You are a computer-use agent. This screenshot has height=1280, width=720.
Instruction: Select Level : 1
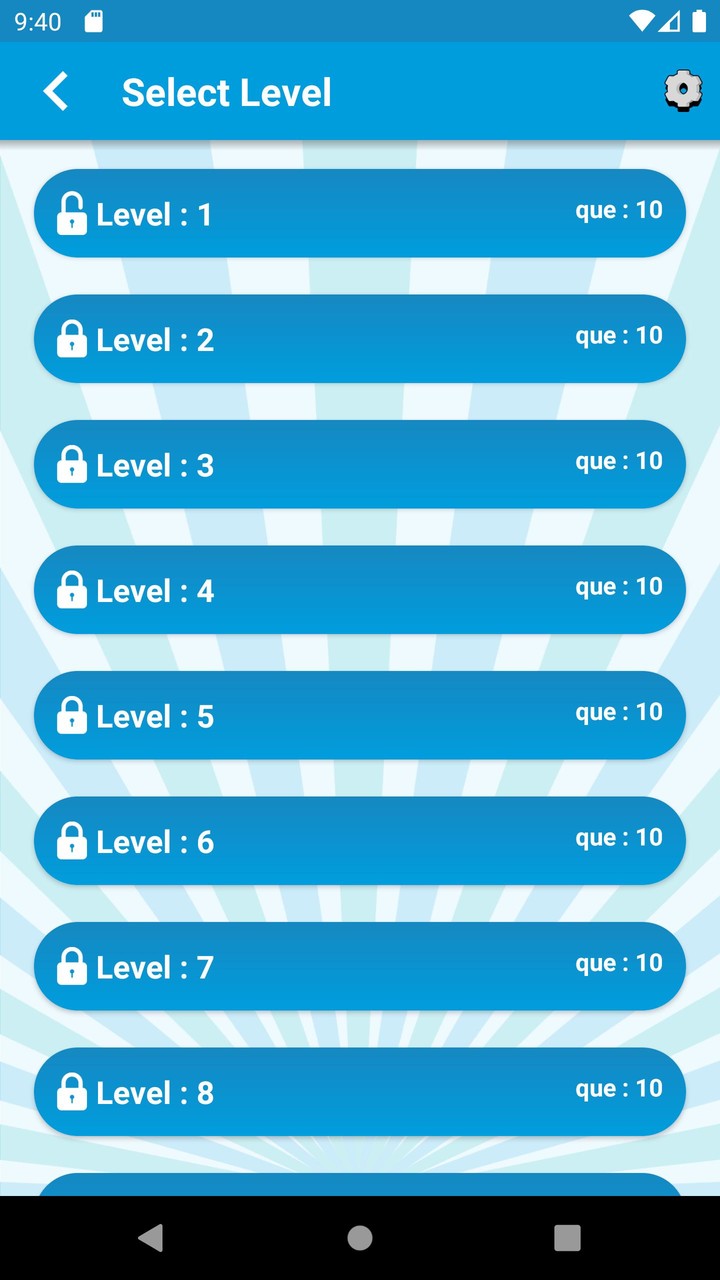tap(360, 213)
